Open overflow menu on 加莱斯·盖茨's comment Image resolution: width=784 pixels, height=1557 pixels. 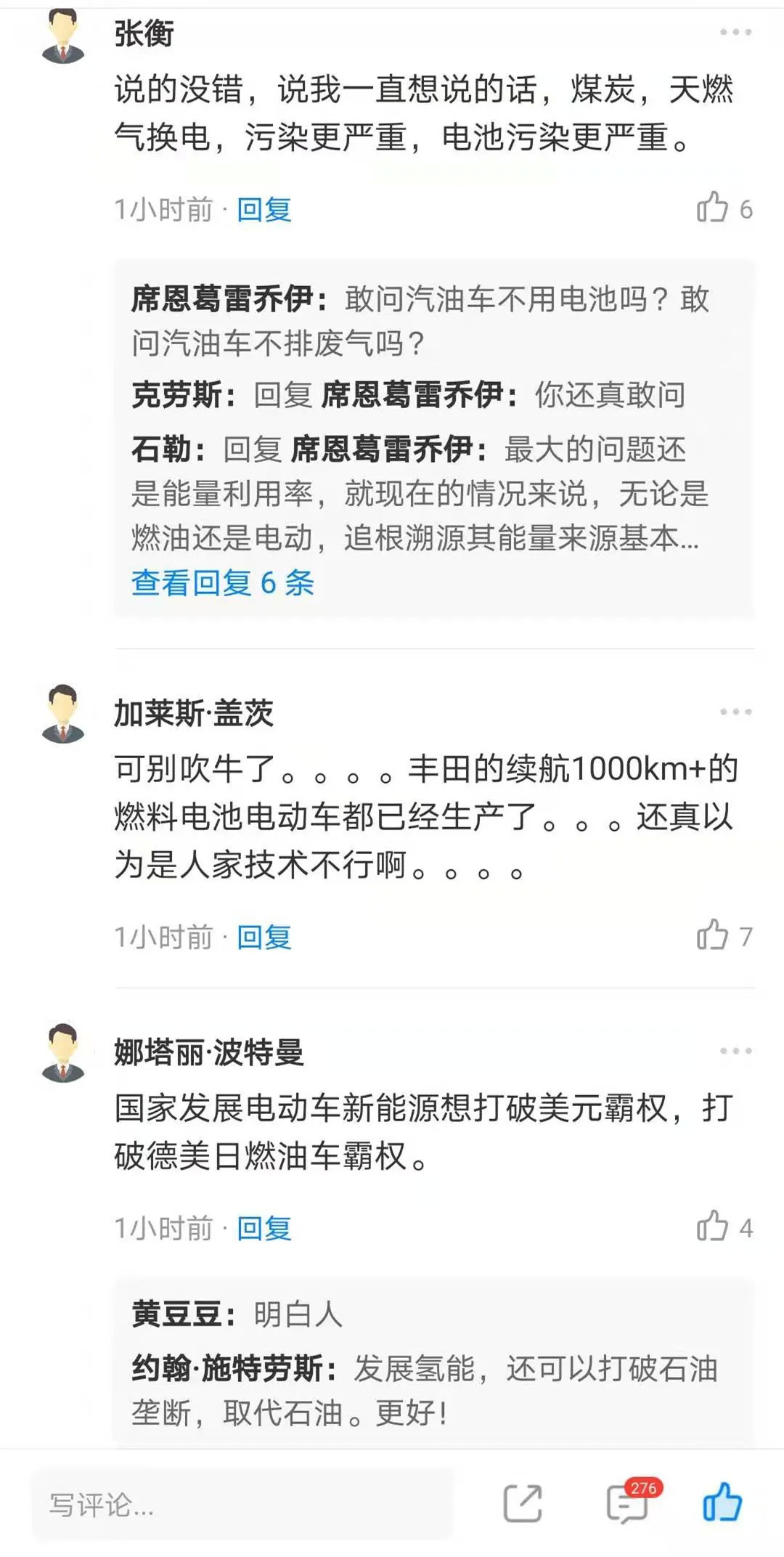pos(735,712)
